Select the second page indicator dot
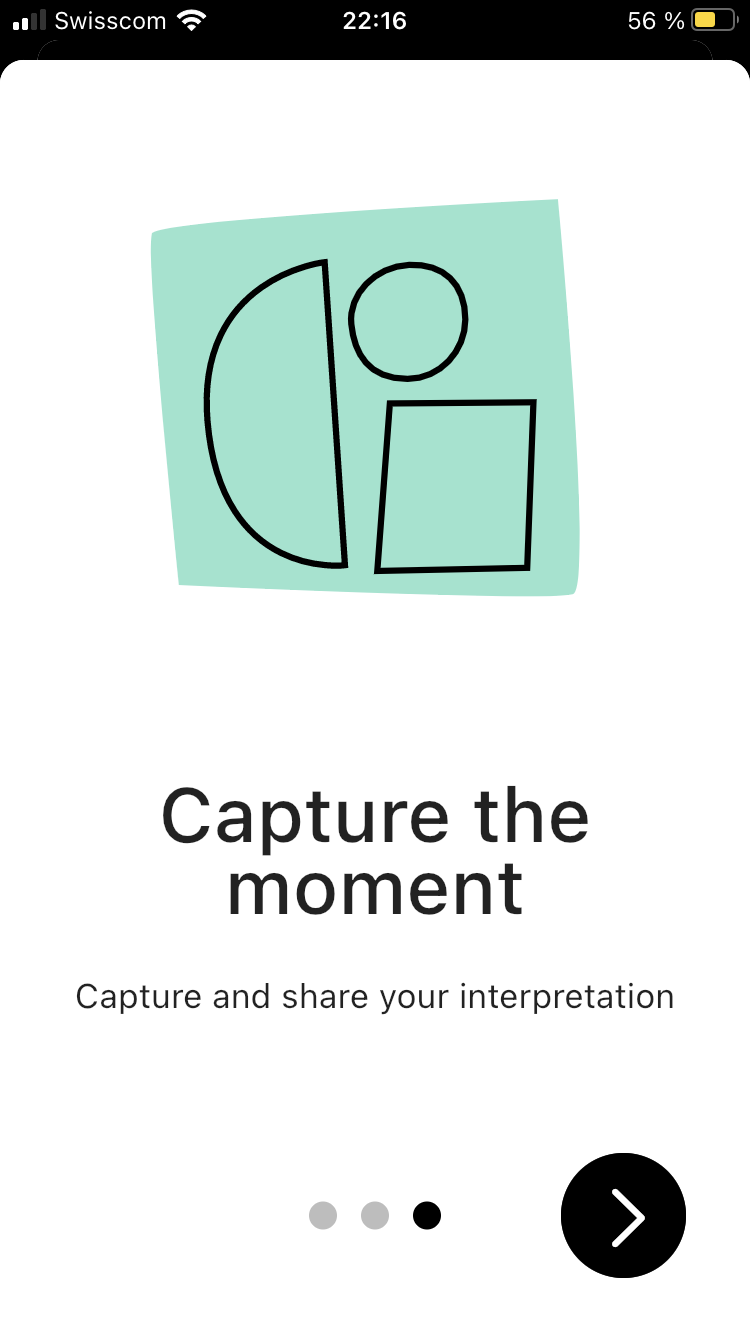The height and width of the screenshot is (1334, 750). (x=375, y=1215)
